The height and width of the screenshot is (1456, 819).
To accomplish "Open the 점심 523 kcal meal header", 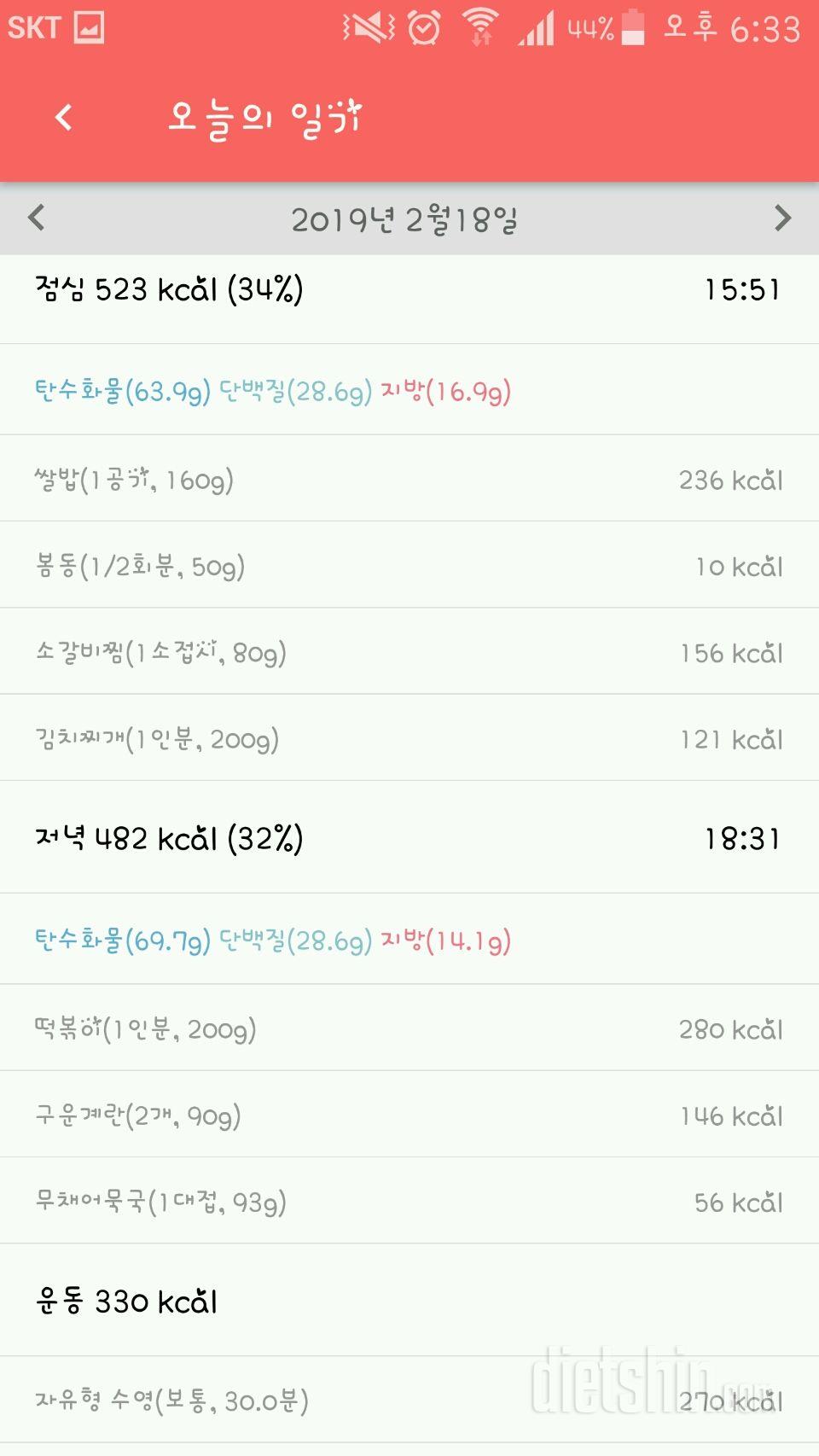I will pyautogui.click(x=409, y=290).
